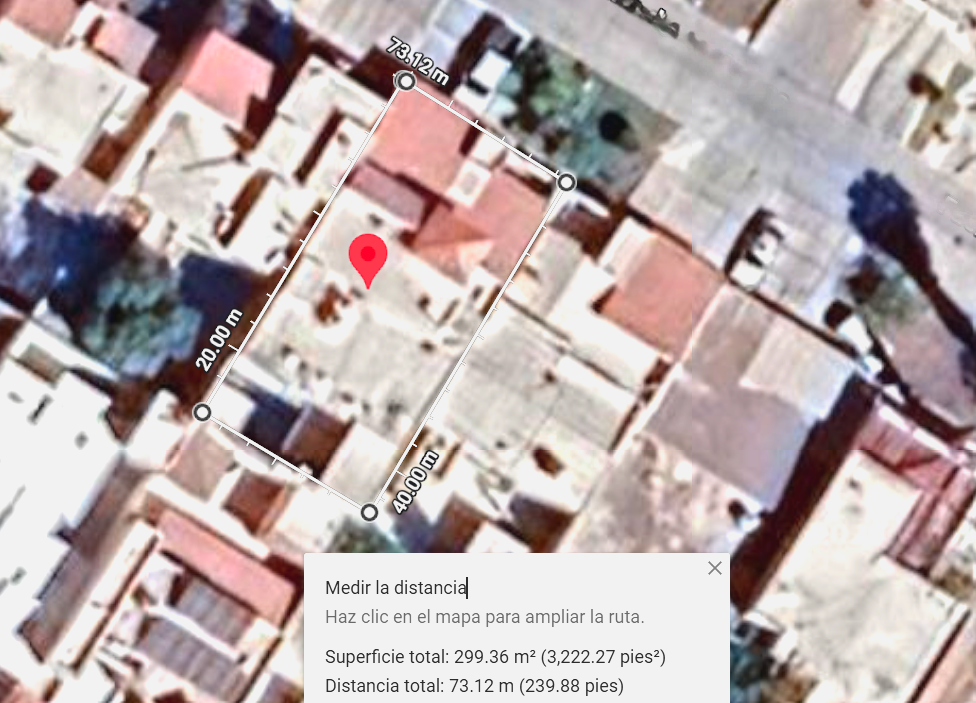
Task: Select the measurement point next to 40.00 m label
Action: pyautogui.click(x=370, y=512)
